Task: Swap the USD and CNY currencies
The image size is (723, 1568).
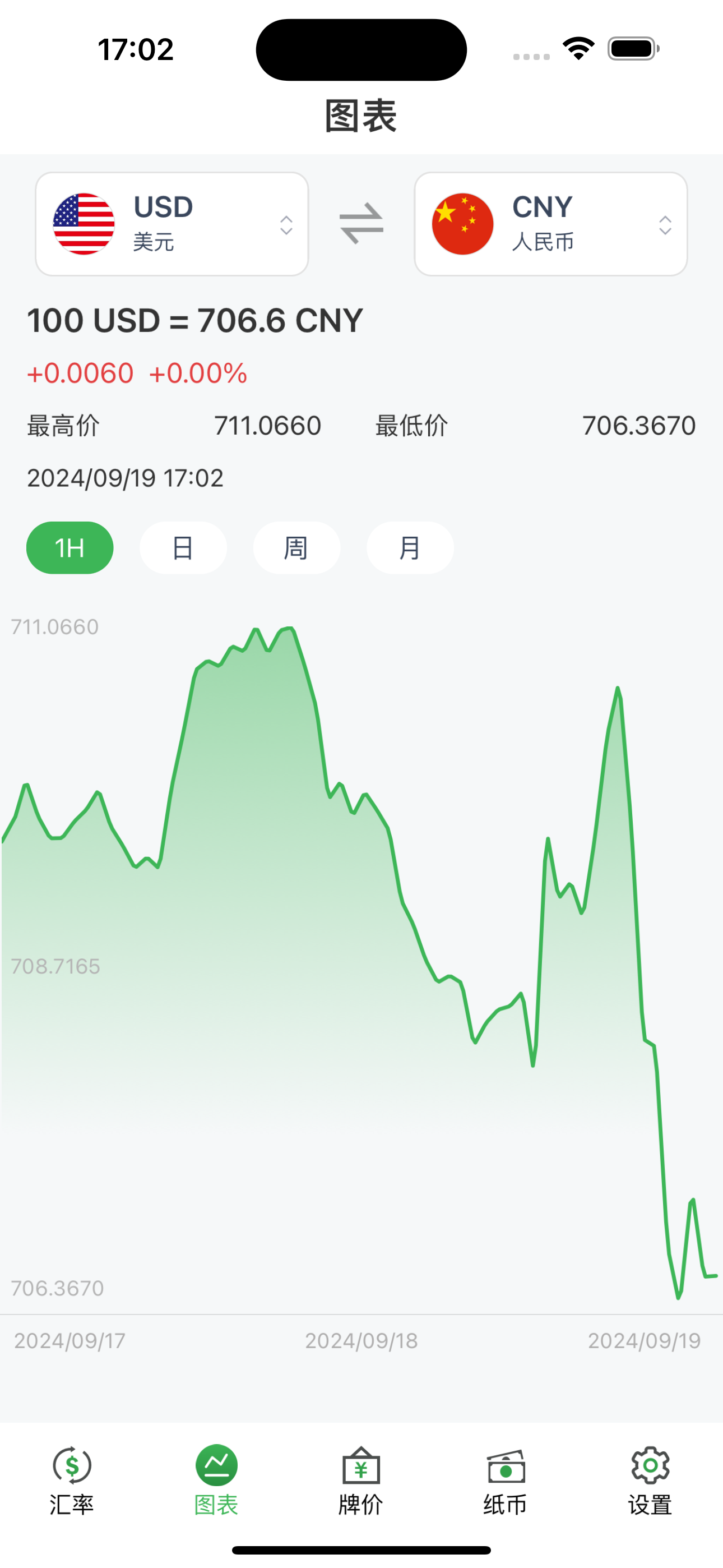Action: pyautogui.click(x=361, y=223)
